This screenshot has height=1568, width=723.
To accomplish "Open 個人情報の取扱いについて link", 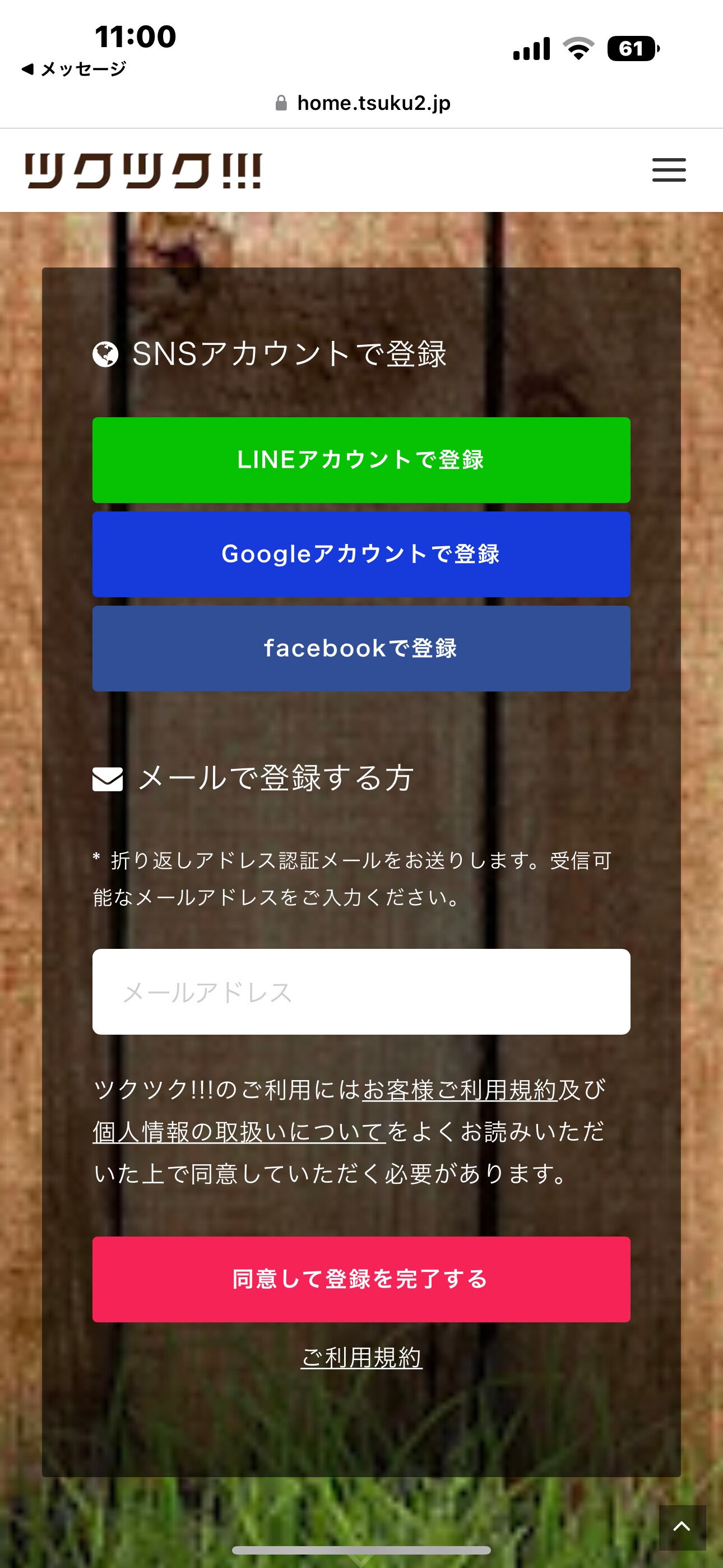I will tap(239, 1132).
